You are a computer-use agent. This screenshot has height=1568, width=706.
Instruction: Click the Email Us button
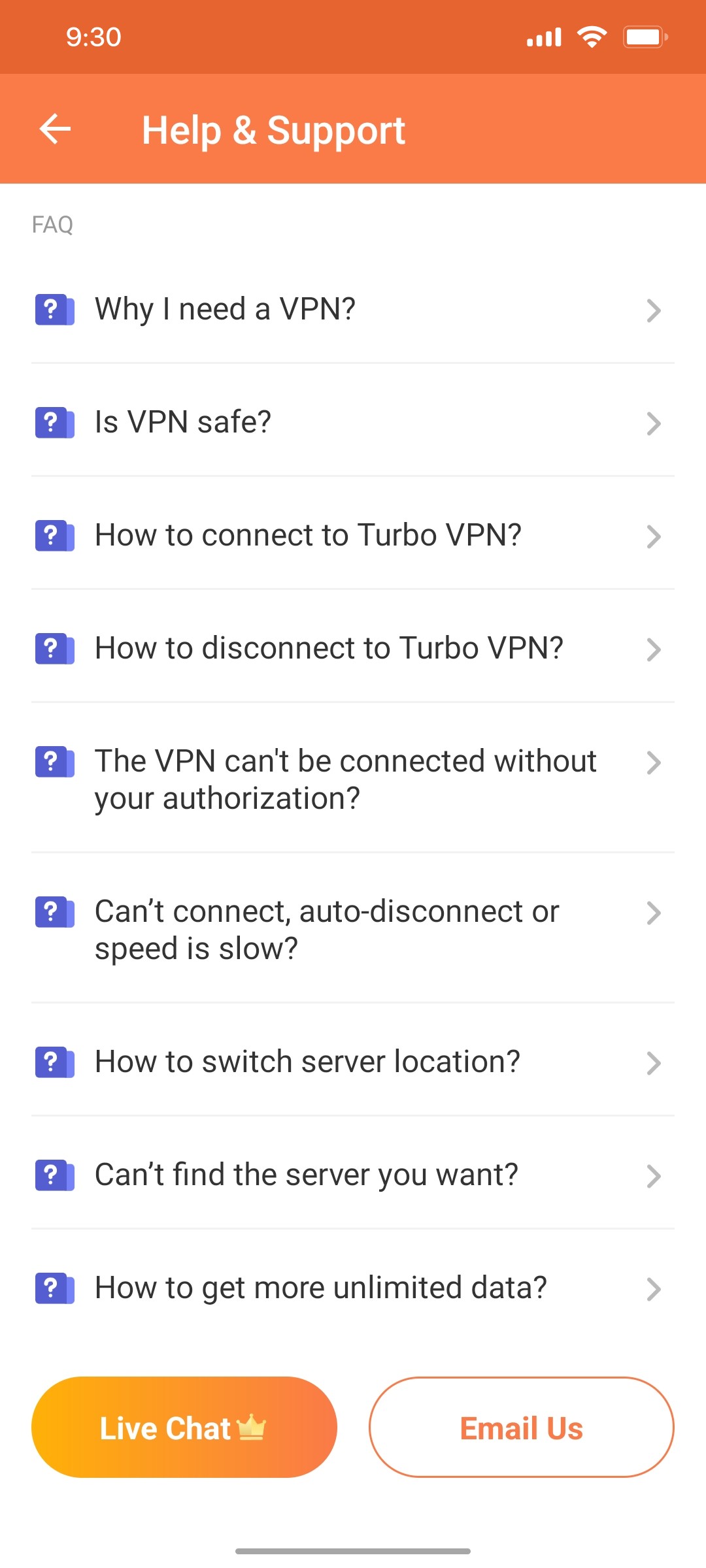pos(521,1428)
